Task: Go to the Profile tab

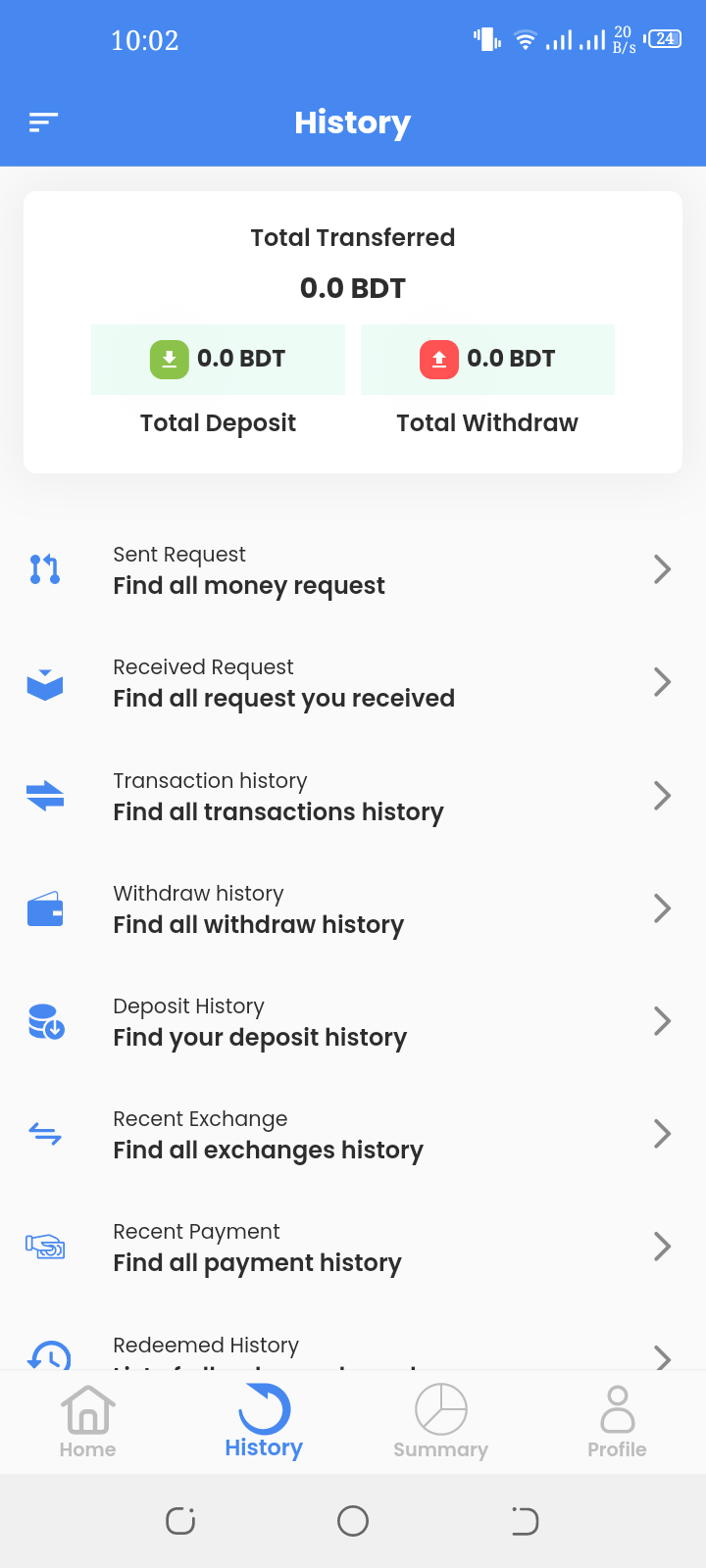Action: point(617,1422)
